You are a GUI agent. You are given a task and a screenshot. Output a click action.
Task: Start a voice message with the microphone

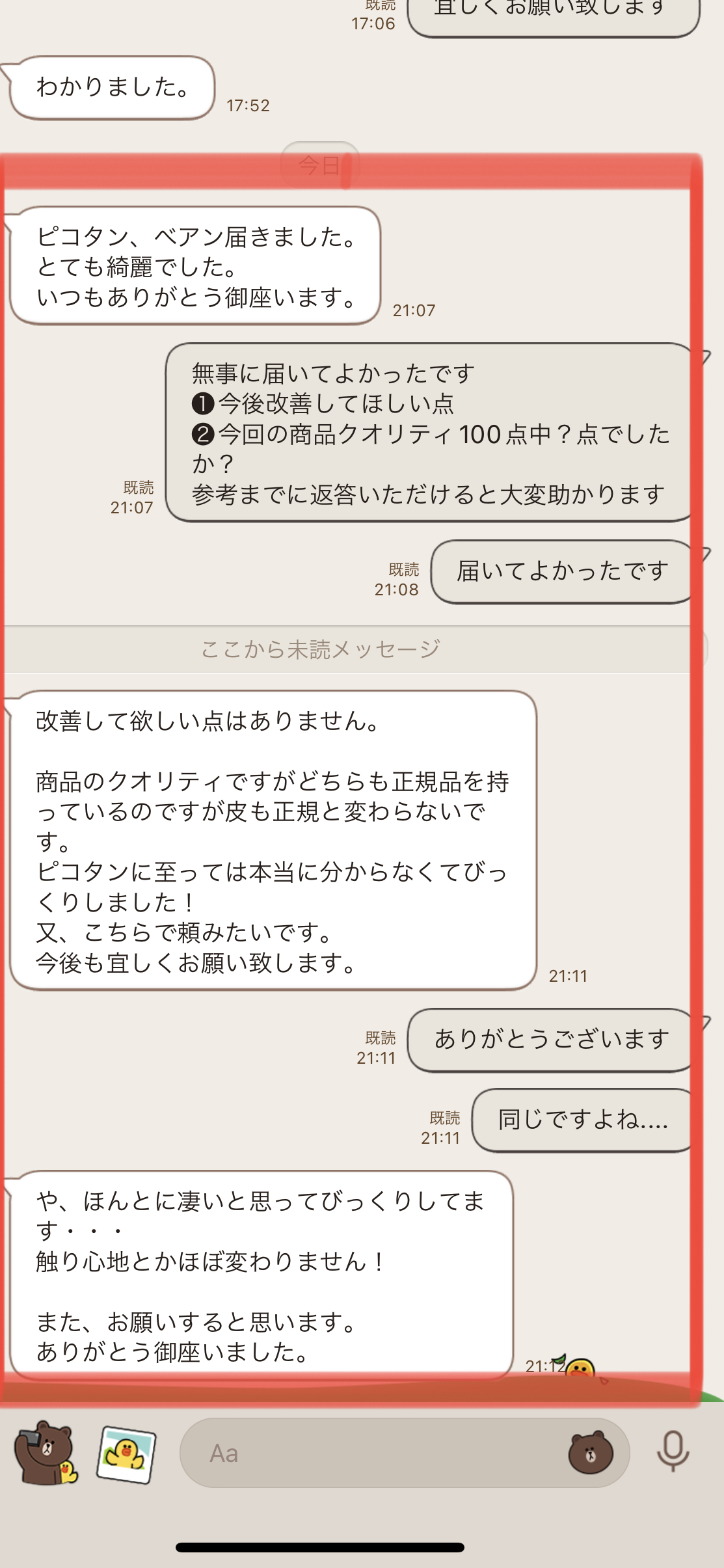[673, 1451]
